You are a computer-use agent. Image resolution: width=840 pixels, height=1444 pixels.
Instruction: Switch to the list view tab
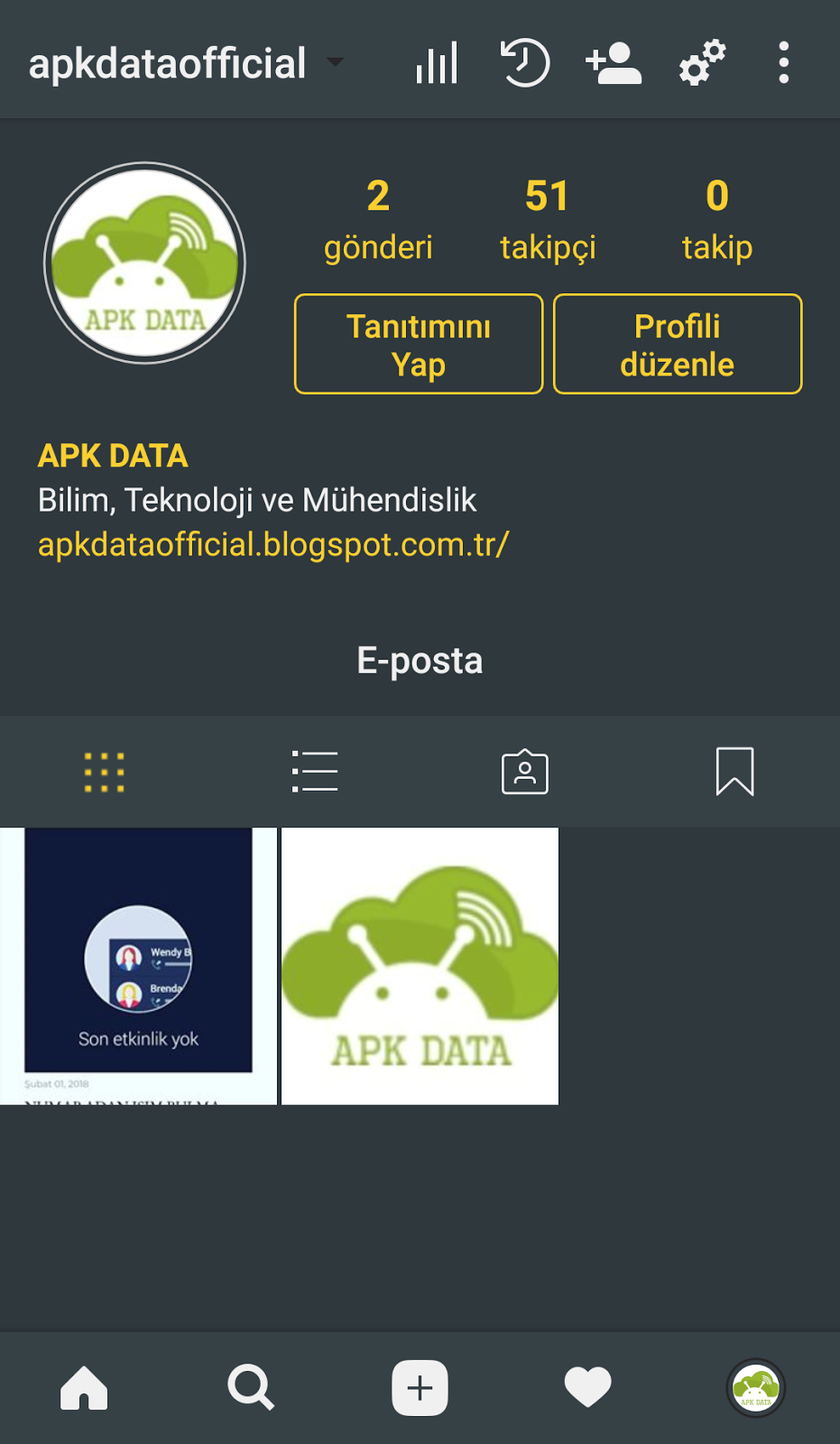[x=315, y=773]
